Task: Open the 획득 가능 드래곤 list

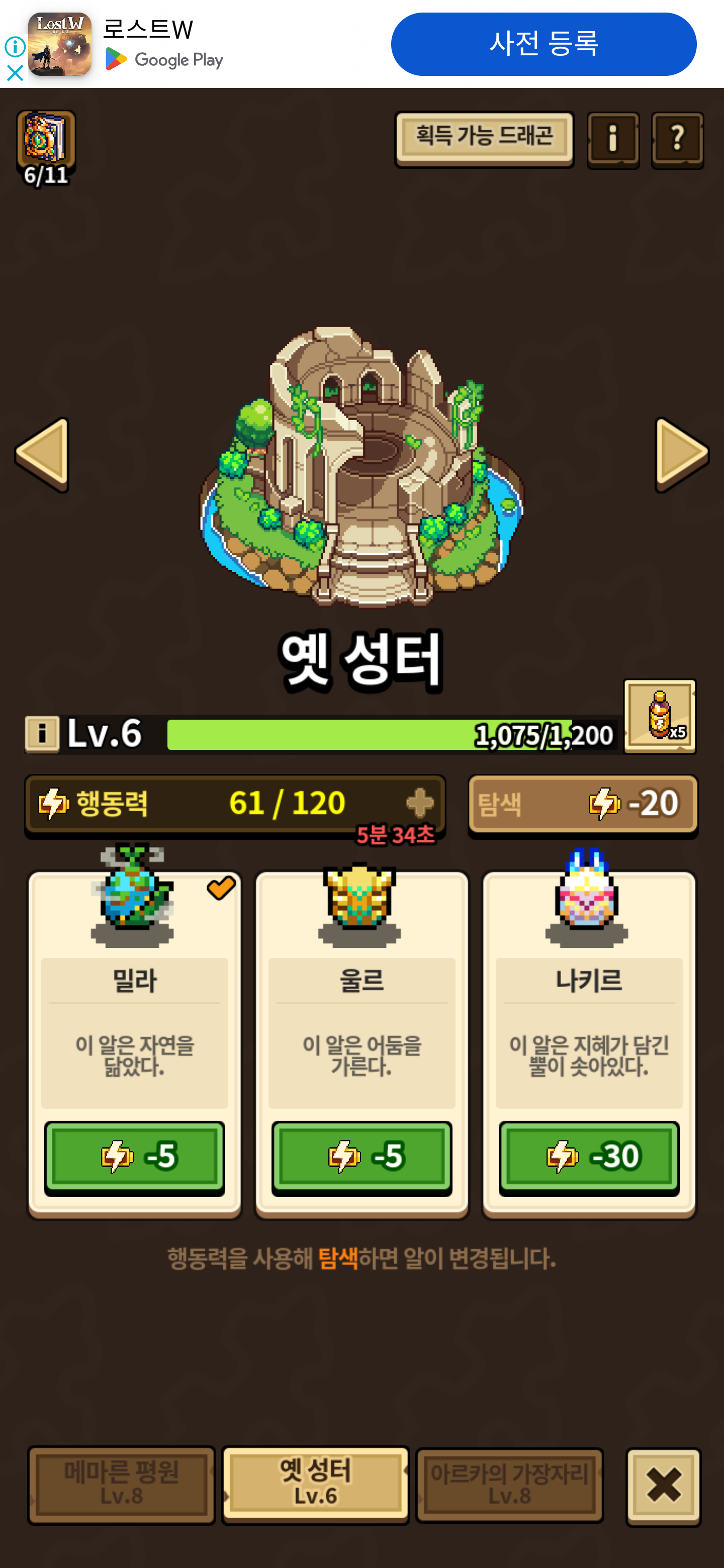Action: [x=484, y=139]
